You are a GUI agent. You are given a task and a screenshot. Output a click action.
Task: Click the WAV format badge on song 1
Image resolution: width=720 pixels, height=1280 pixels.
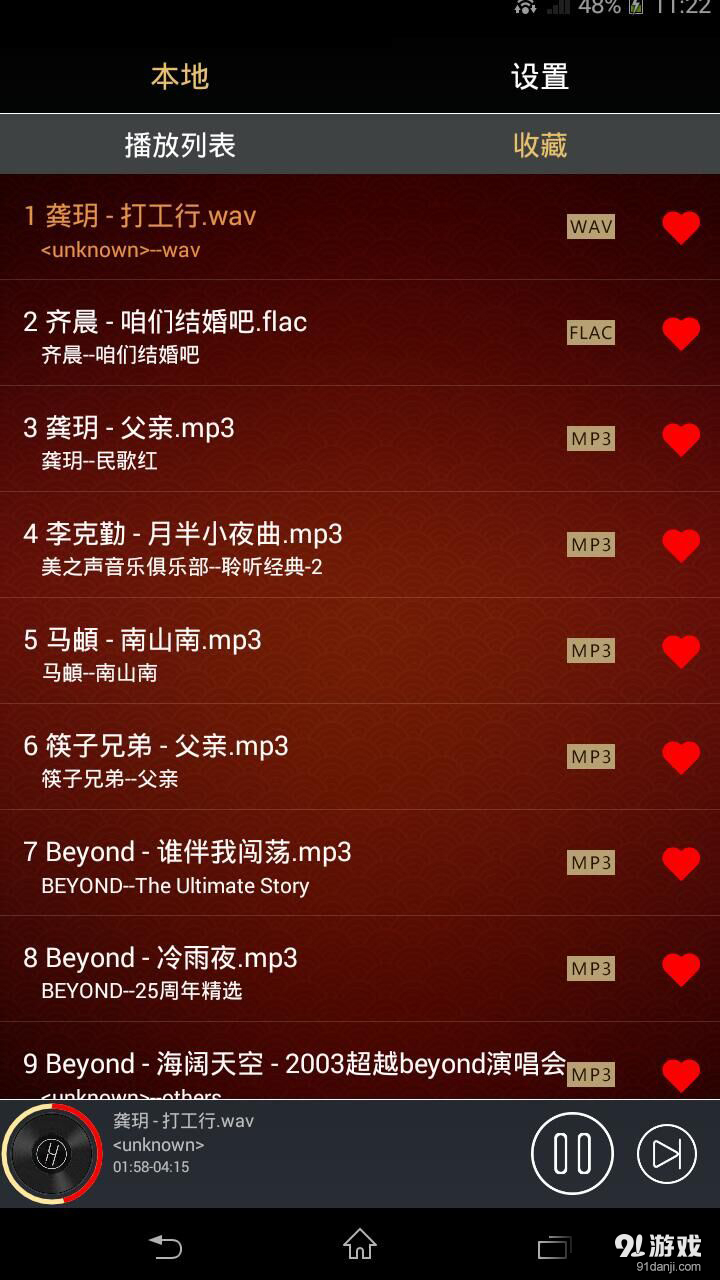(x=591, y=226)
